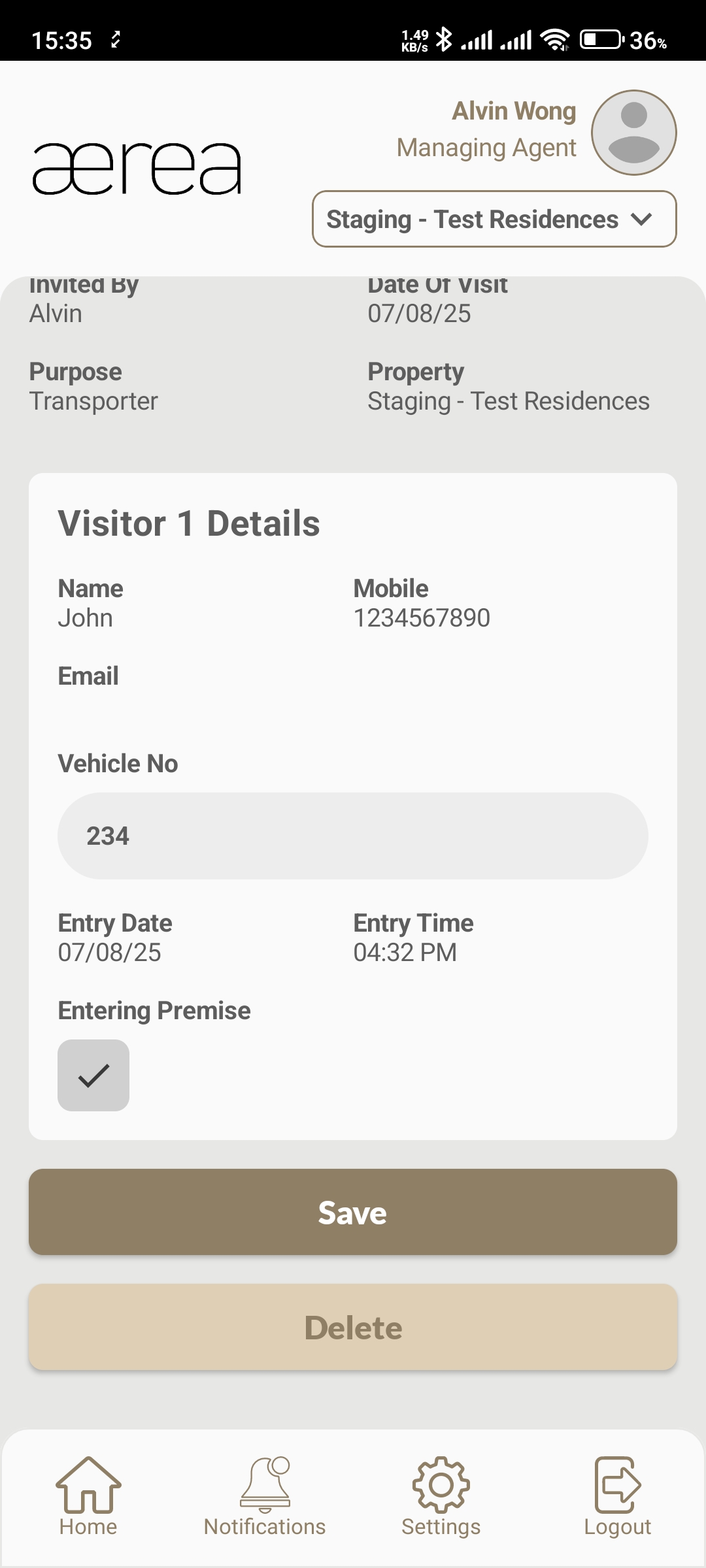Delete this visitor entry
This screenshot has height=1568, width=706.
point(353,1327)
